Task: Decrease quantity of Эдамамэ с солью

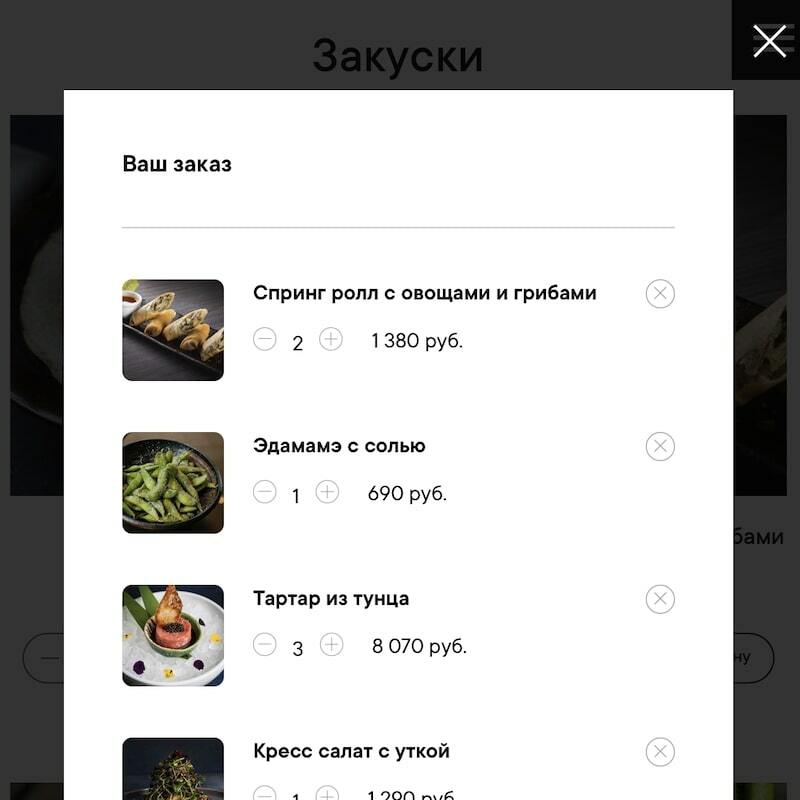Action: 264,492
